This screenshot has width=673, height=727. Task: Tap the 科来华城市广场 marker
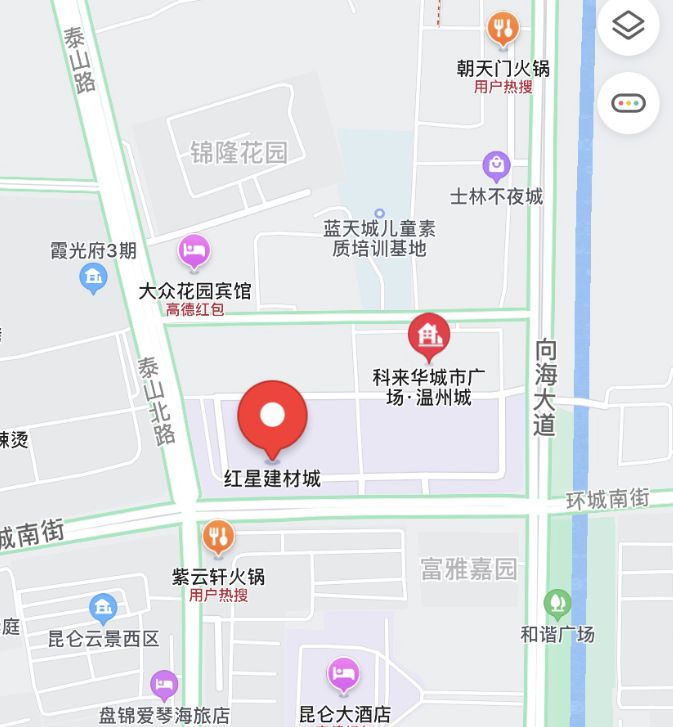(x=429, y=335)
